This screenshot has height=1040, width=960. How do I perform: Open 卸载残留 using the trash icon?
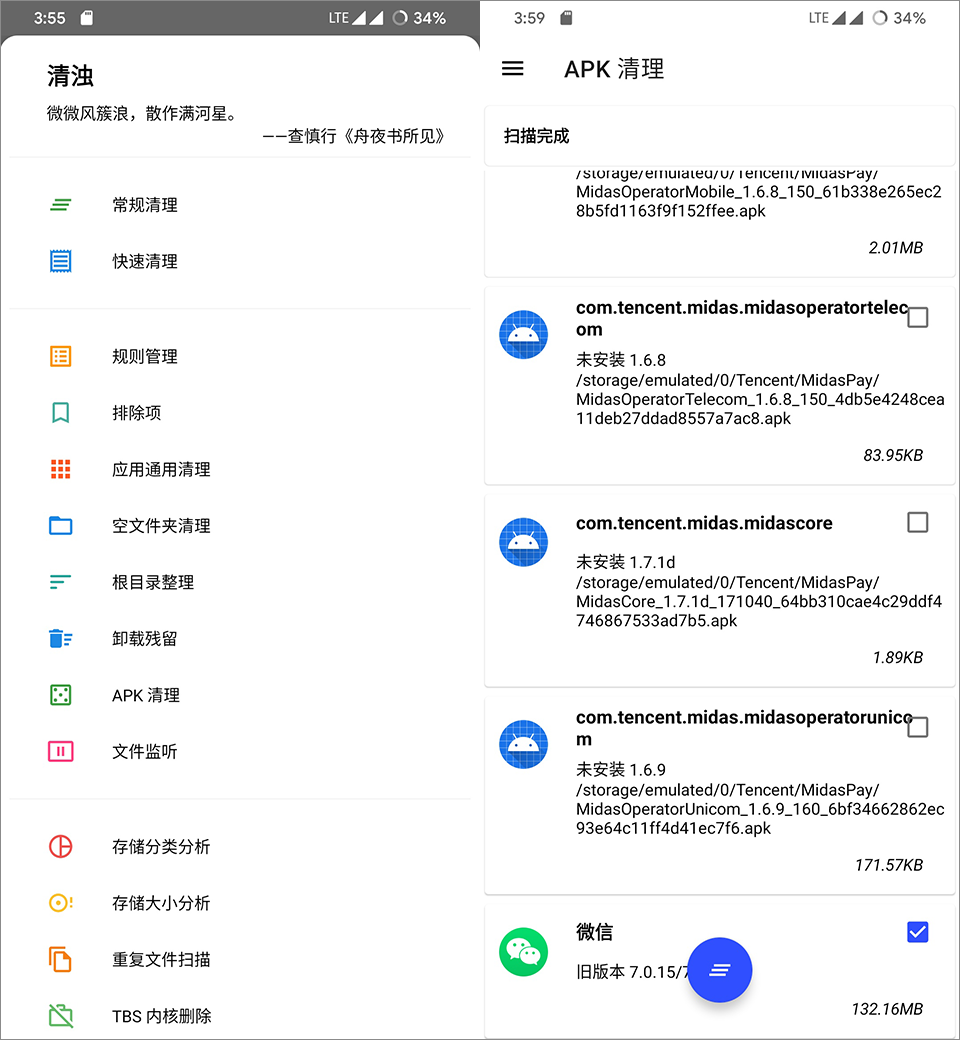coord(62,638)
